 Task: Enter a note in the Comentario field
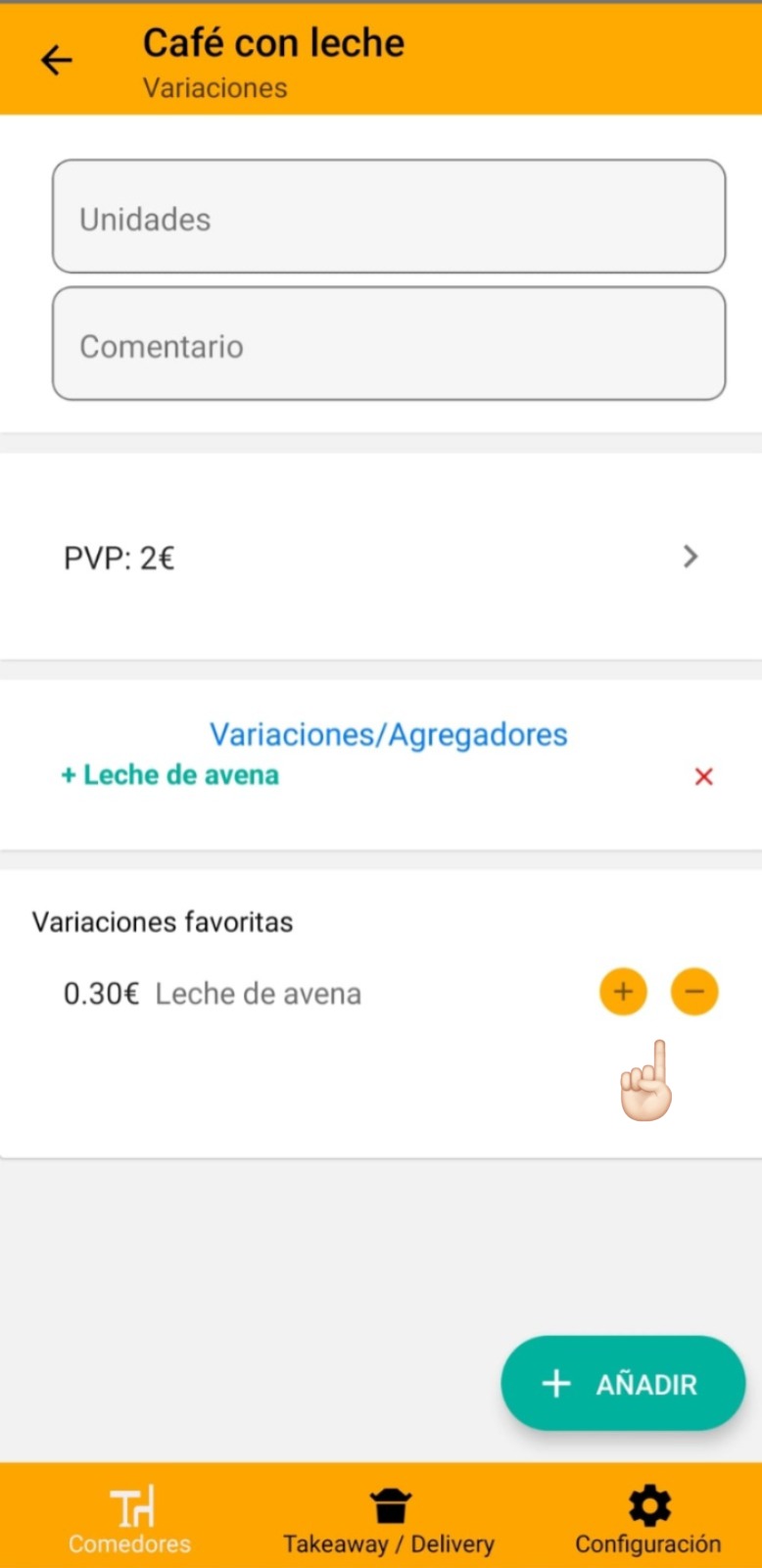[388, 344]
